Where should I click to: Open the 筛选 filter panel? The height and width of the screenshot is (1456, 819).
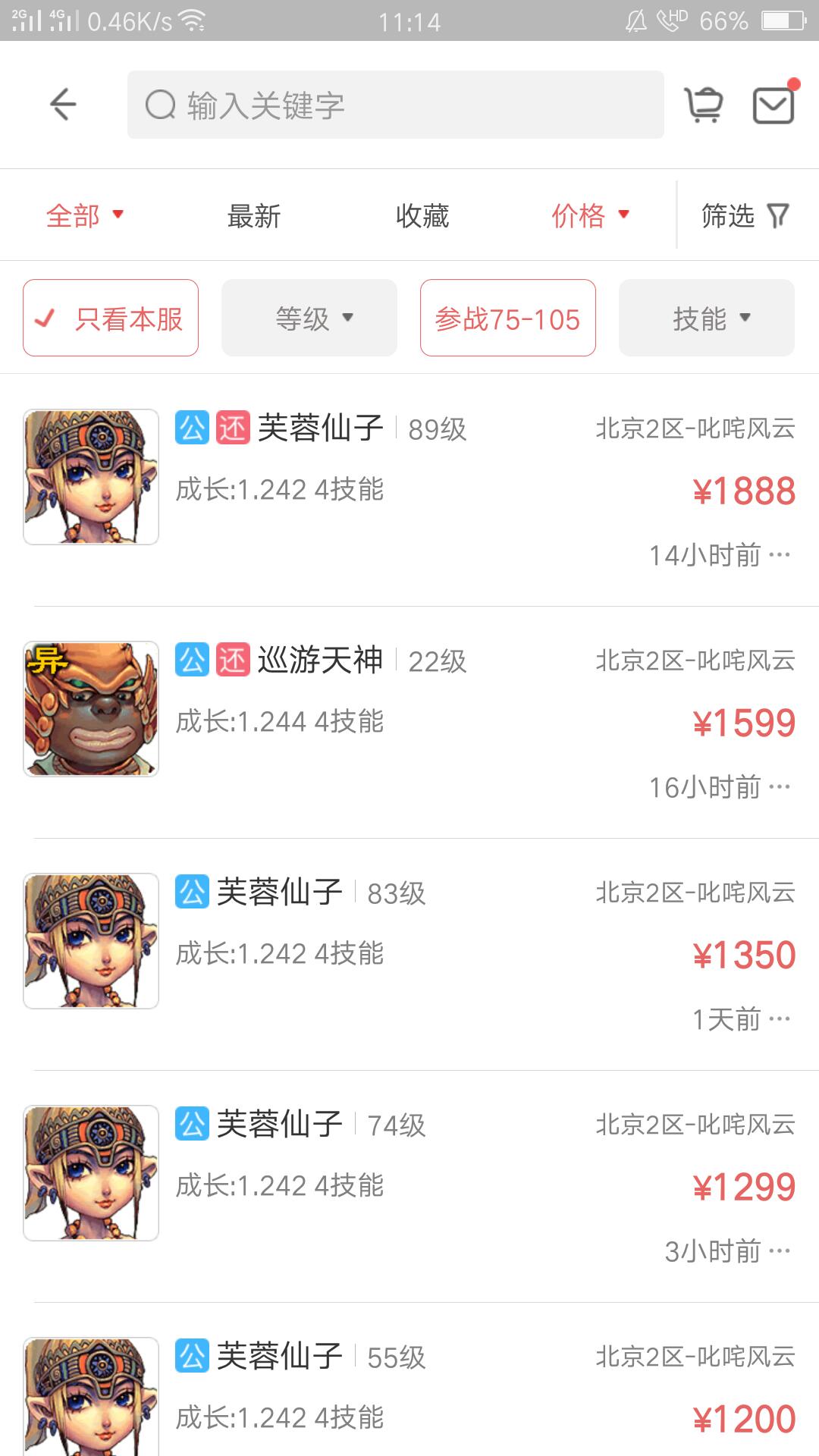[745, 216]
